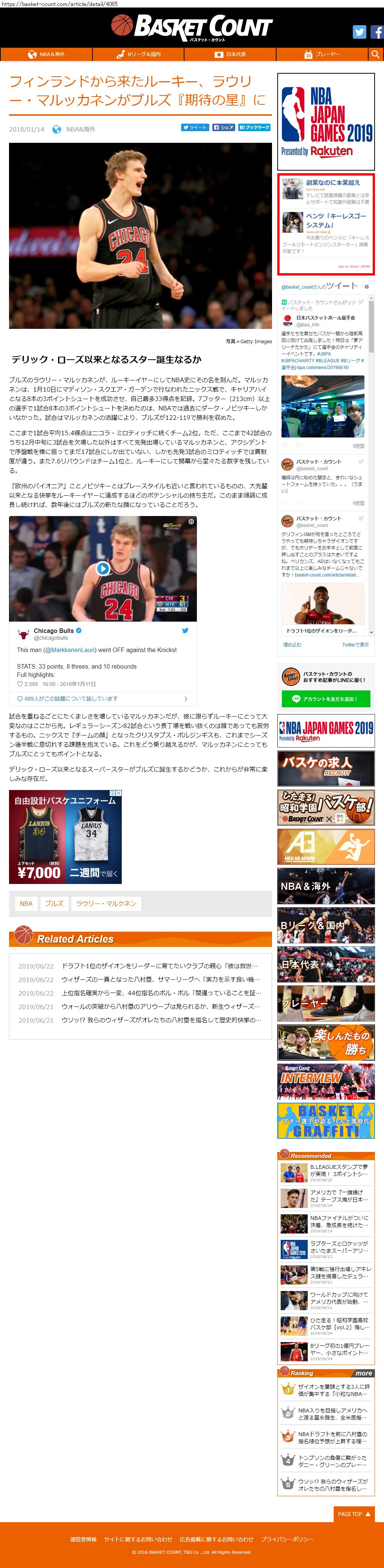Share the article on Facebook (シェア)
384x1568 pixels.
click(223, 127)
